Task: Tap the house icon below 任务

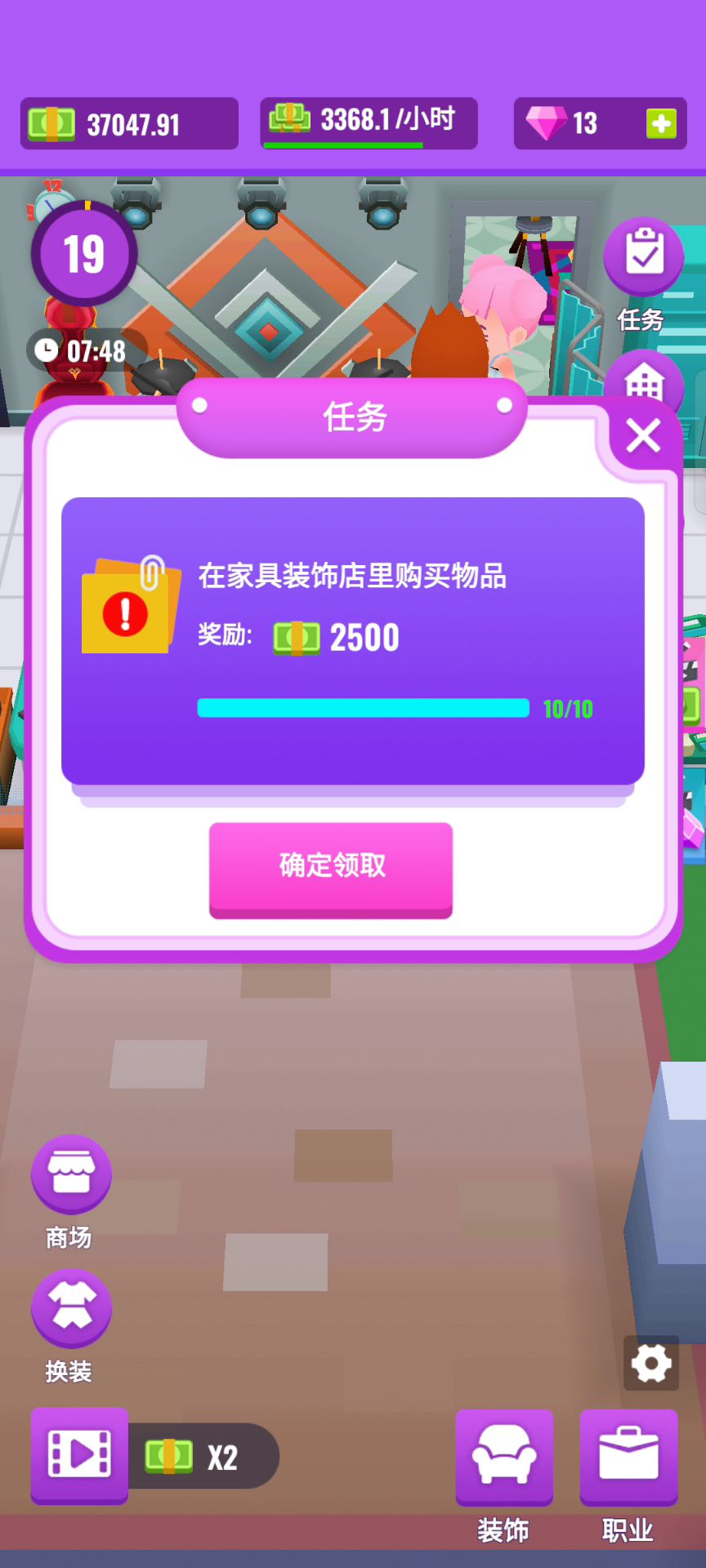Action: [644, 379]
